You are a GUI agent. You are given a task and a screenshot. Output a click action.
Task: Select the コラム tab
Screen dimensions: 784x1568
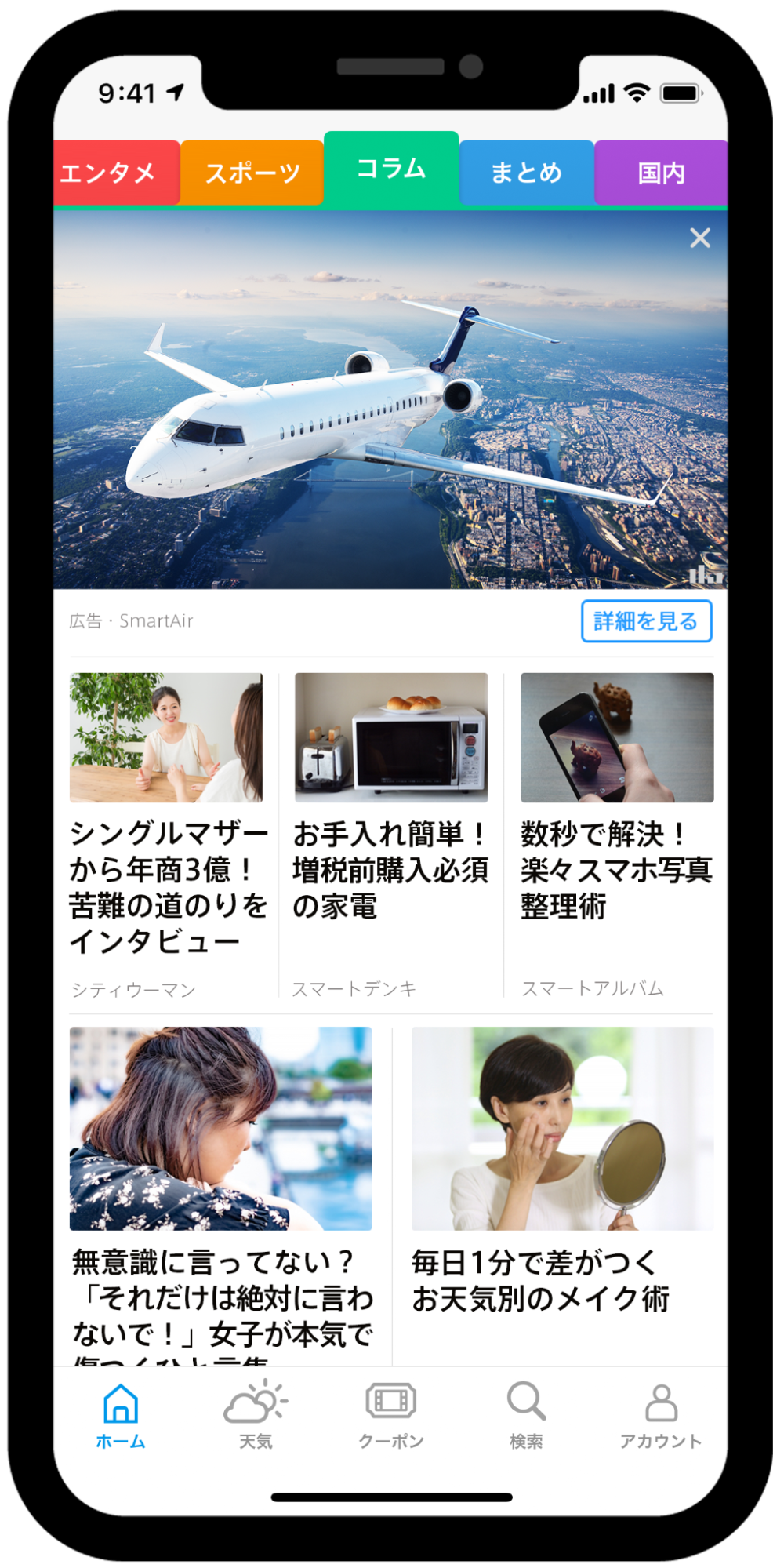click(x=391, y=168)
